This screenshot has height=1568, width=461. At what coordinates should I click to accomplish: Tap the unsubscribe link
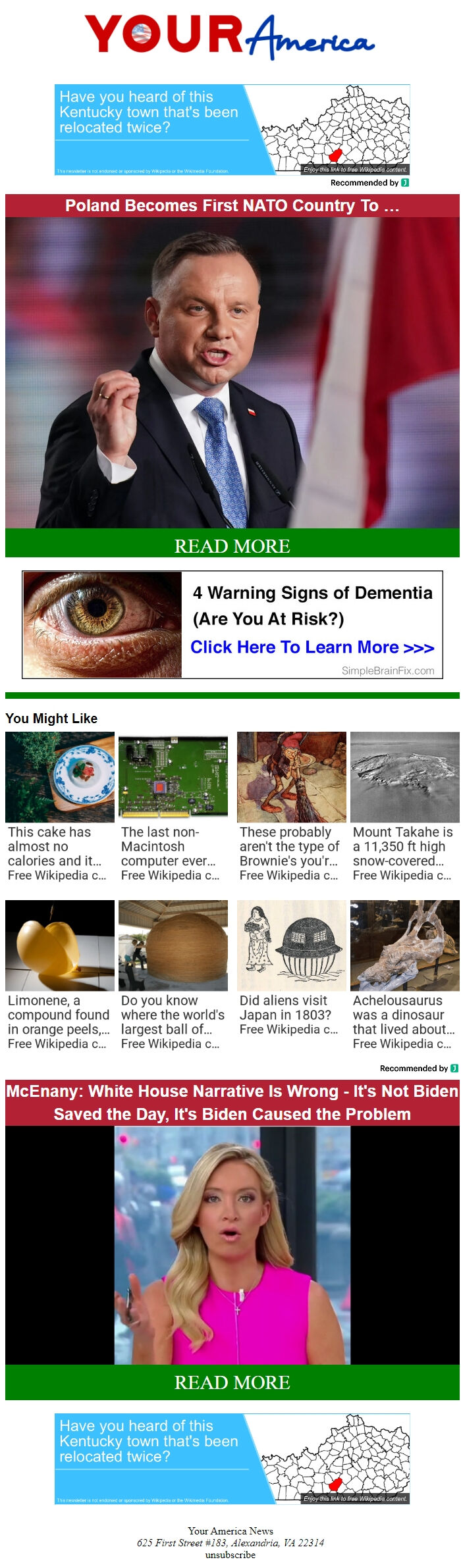click(230, 1555)
